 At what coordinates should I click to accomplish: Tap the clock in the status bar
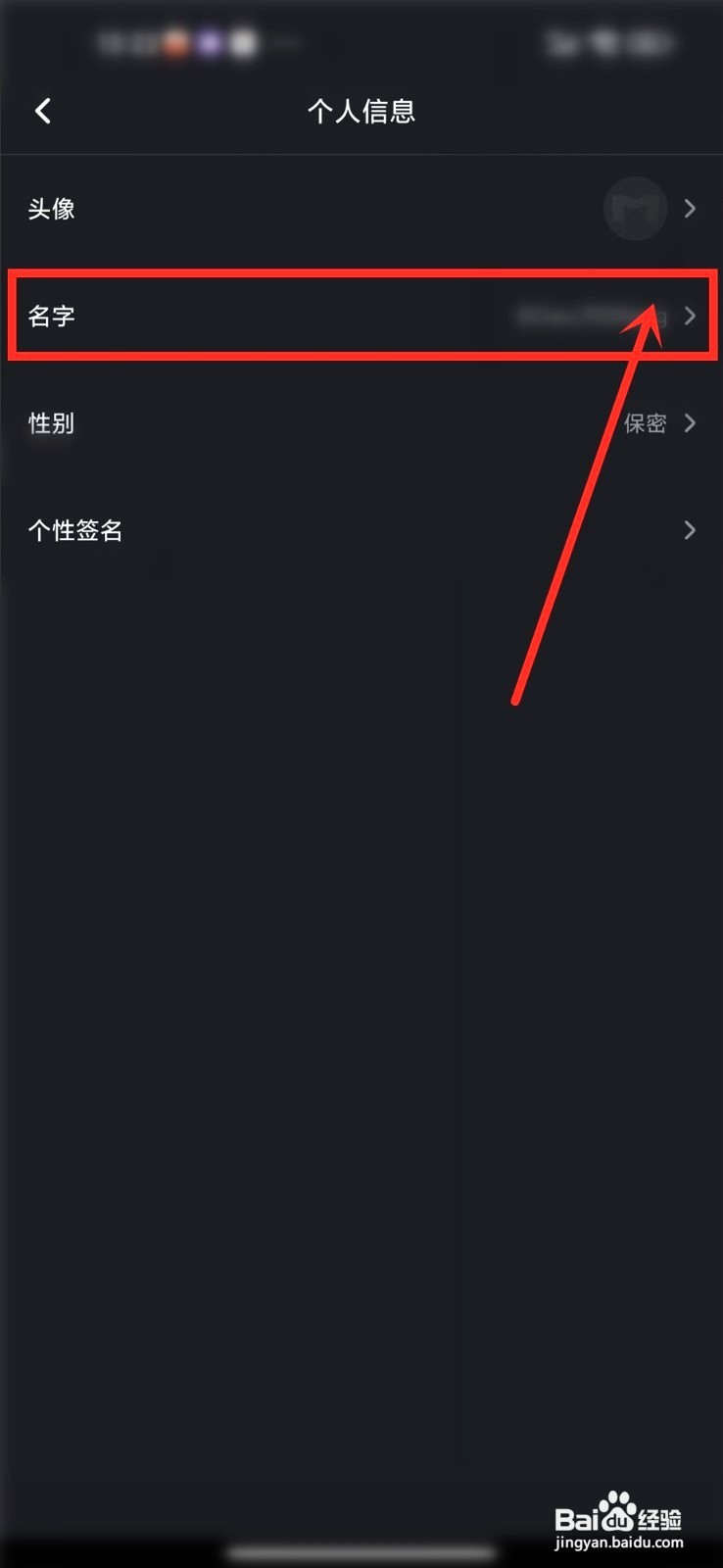125,43
